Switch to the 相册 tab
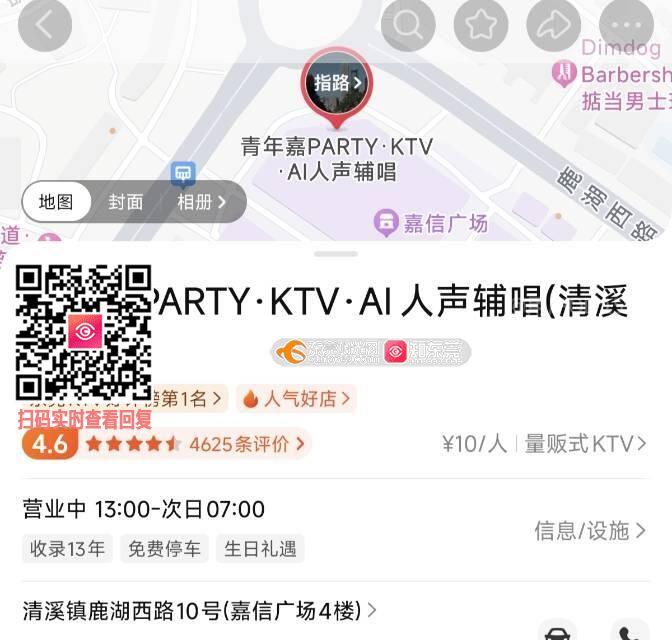 coord(202,202)
